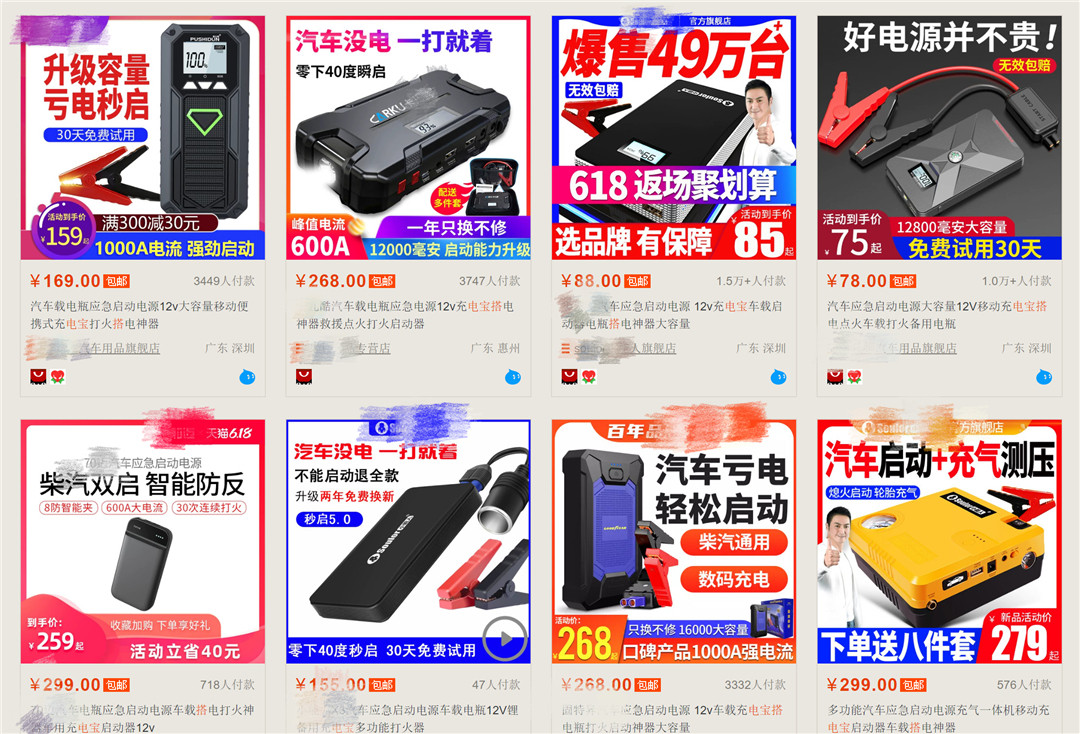Open title link of the ¥78.00 item
This screenshot has height=734, width=1080.
tap(938, 315)
